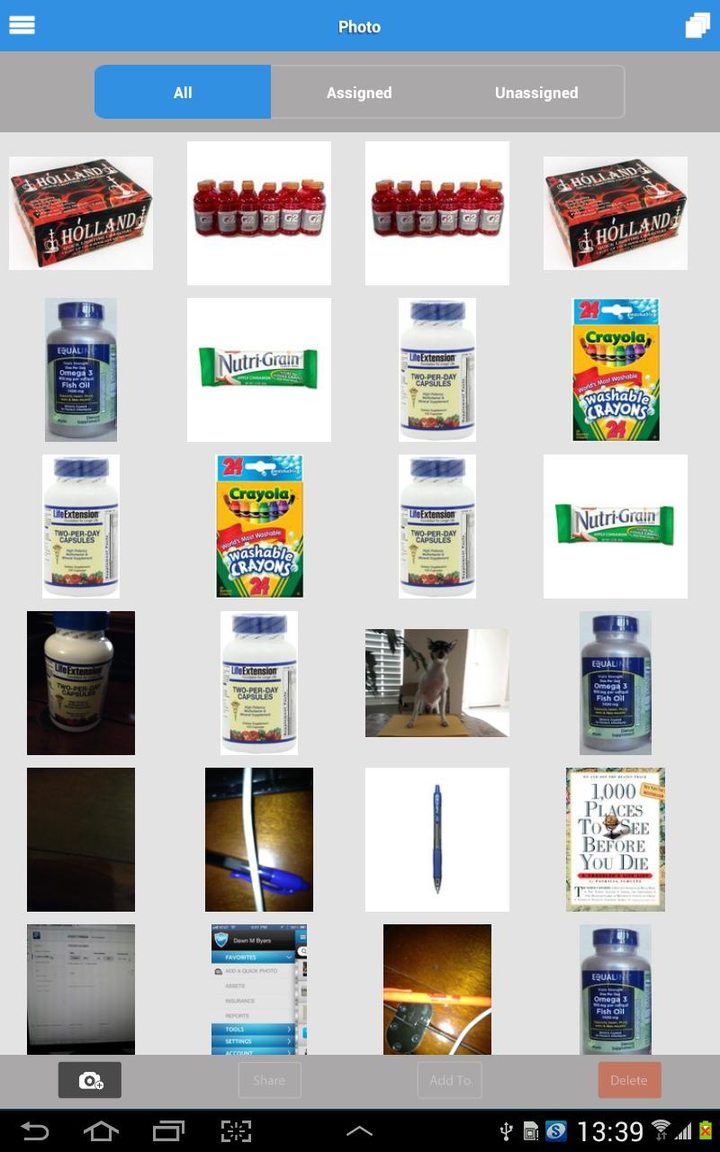Viewport: 720px width, 1152px height.
Task: Open the Gatorade G2 bottles photo
Action: pyautogui.click(x=258, y=212)
